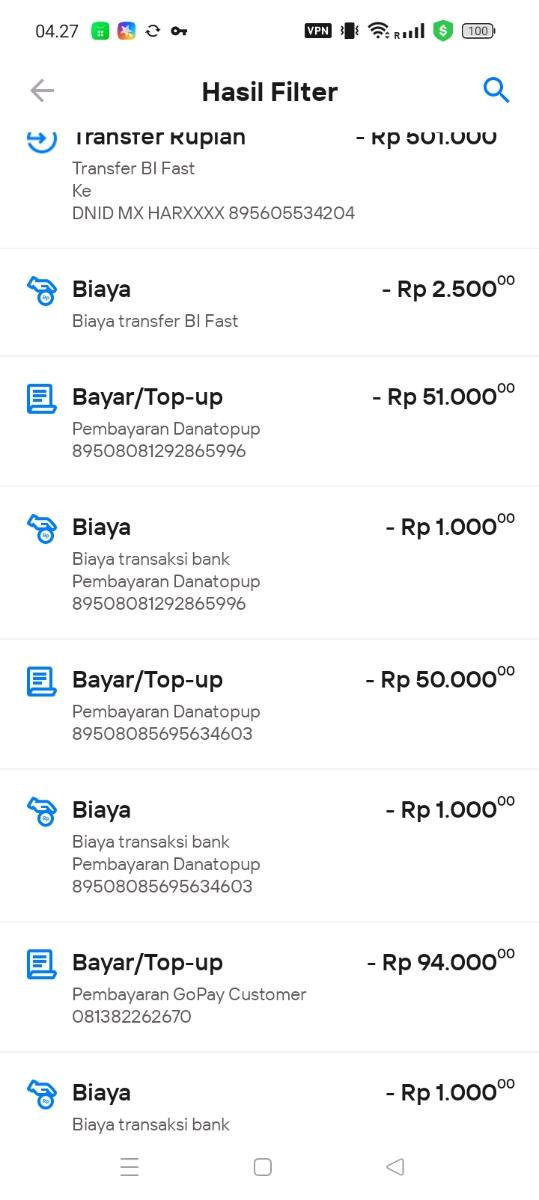Open the Rp 1.000 fee for Danatopup 89508081292865996
The width and height of the screenshot is (539, 1200).
(x=269, y=563)
